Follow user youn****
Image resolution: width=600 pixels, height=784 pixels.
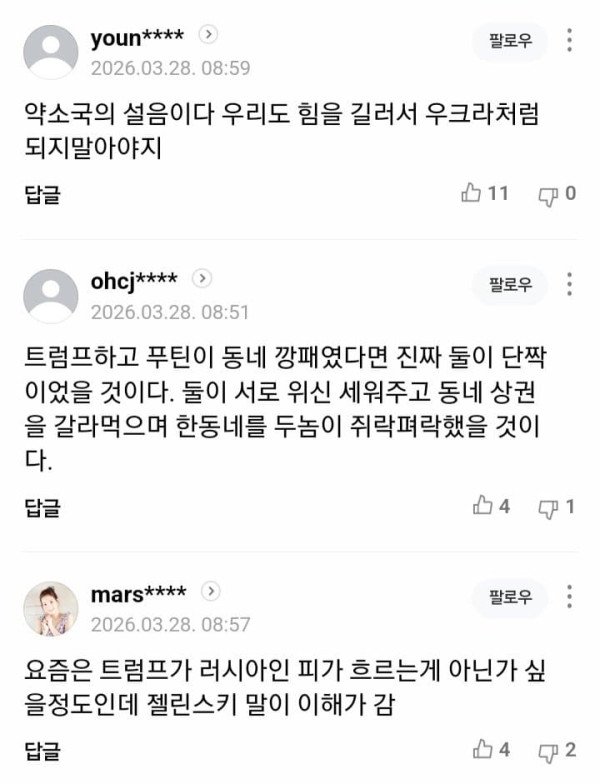[510, 41]
